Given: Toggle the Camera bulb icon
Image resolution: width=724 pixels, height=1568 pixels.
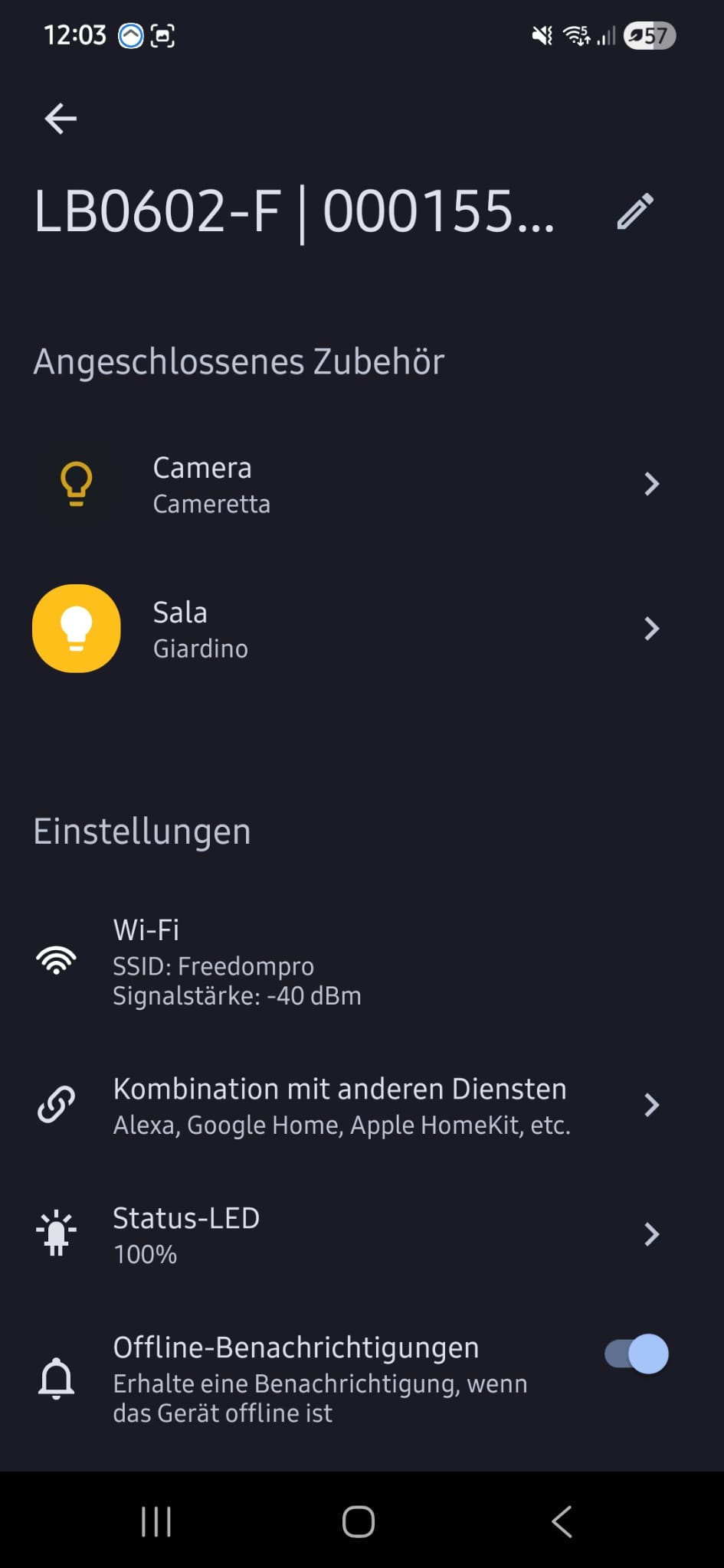Looking at the screenshot, I should point(76,485).
